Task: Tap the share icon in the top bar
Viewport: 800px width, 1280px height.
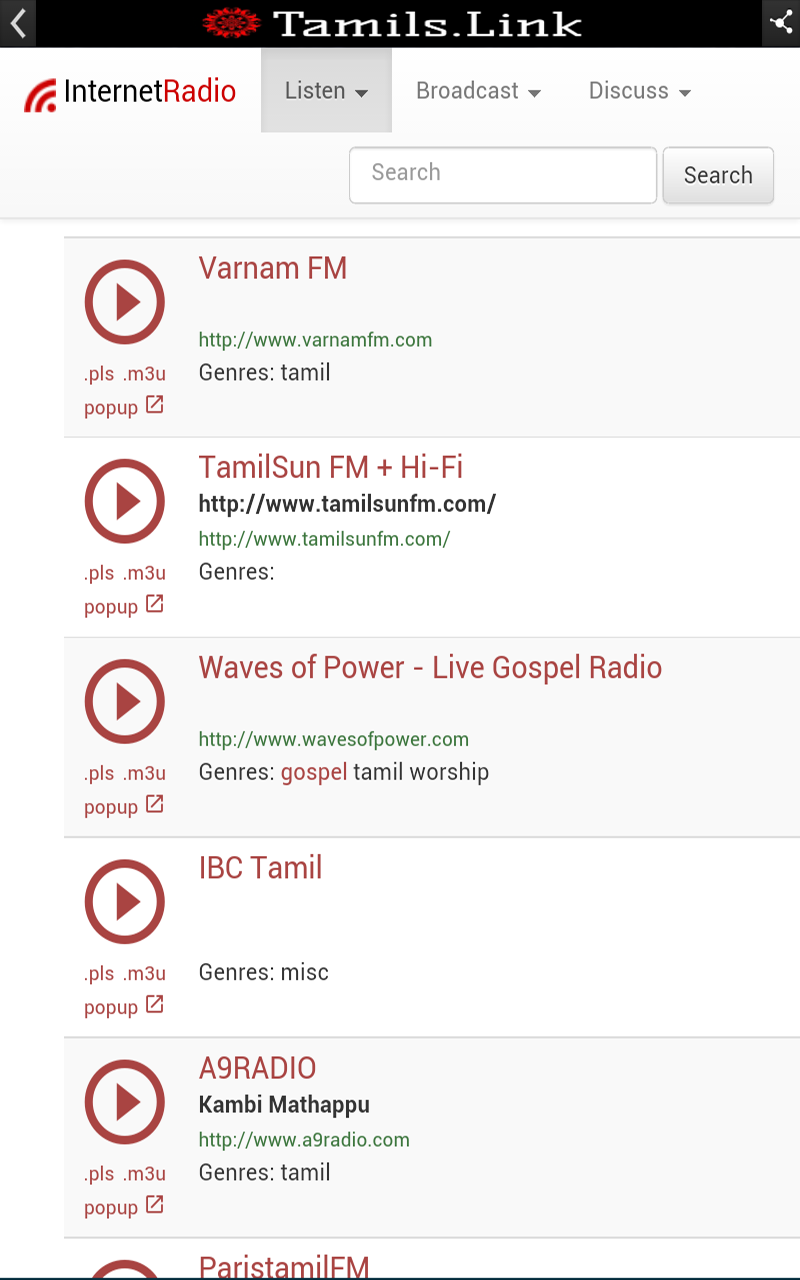Action: [781, 22]
